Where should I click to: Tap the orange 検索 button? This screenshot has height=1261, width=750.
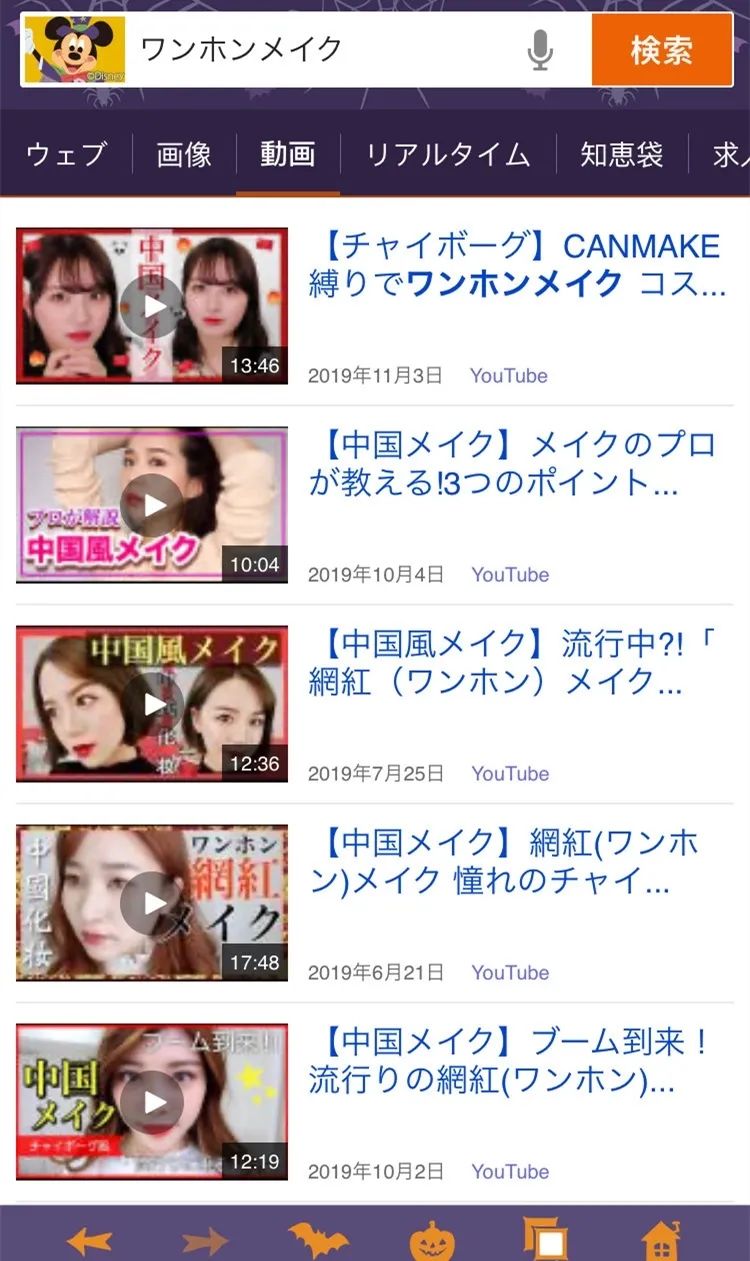[x=662, y=50]
